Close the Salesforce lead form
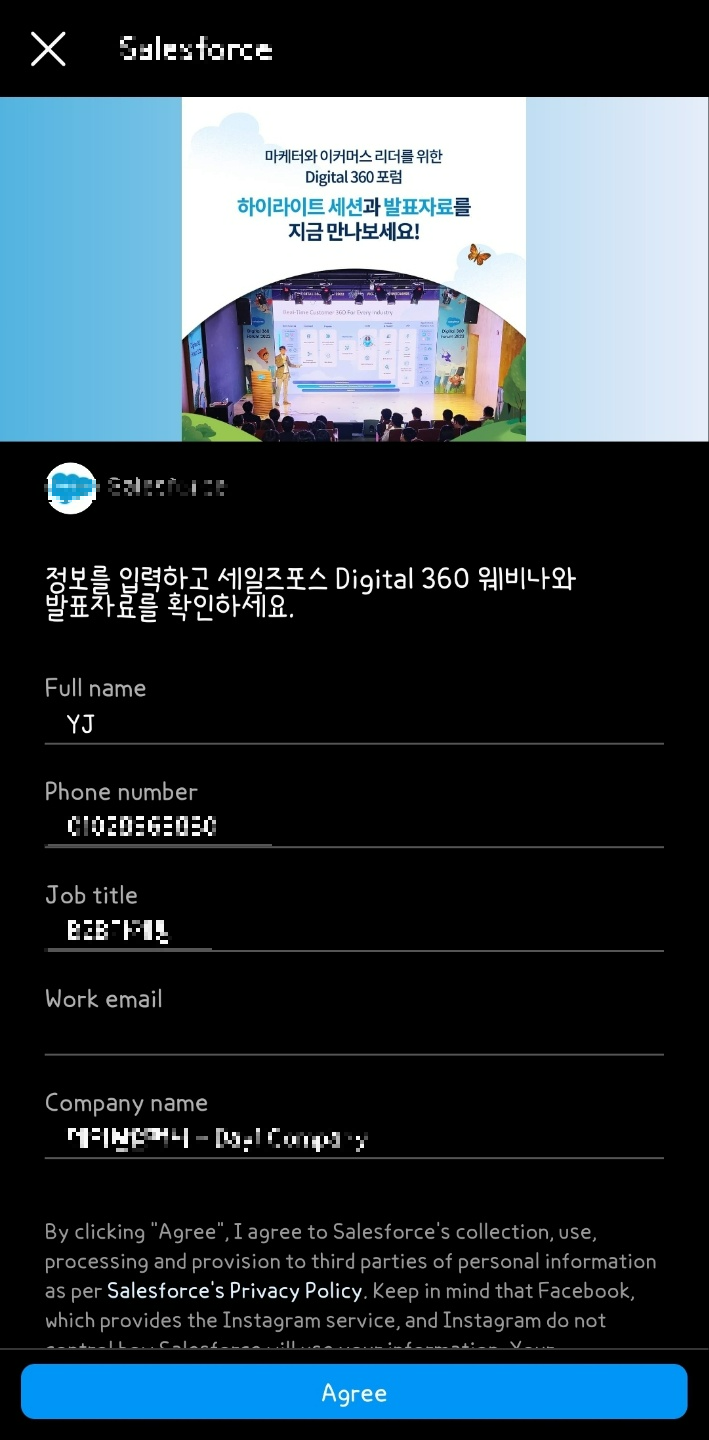 47,48
